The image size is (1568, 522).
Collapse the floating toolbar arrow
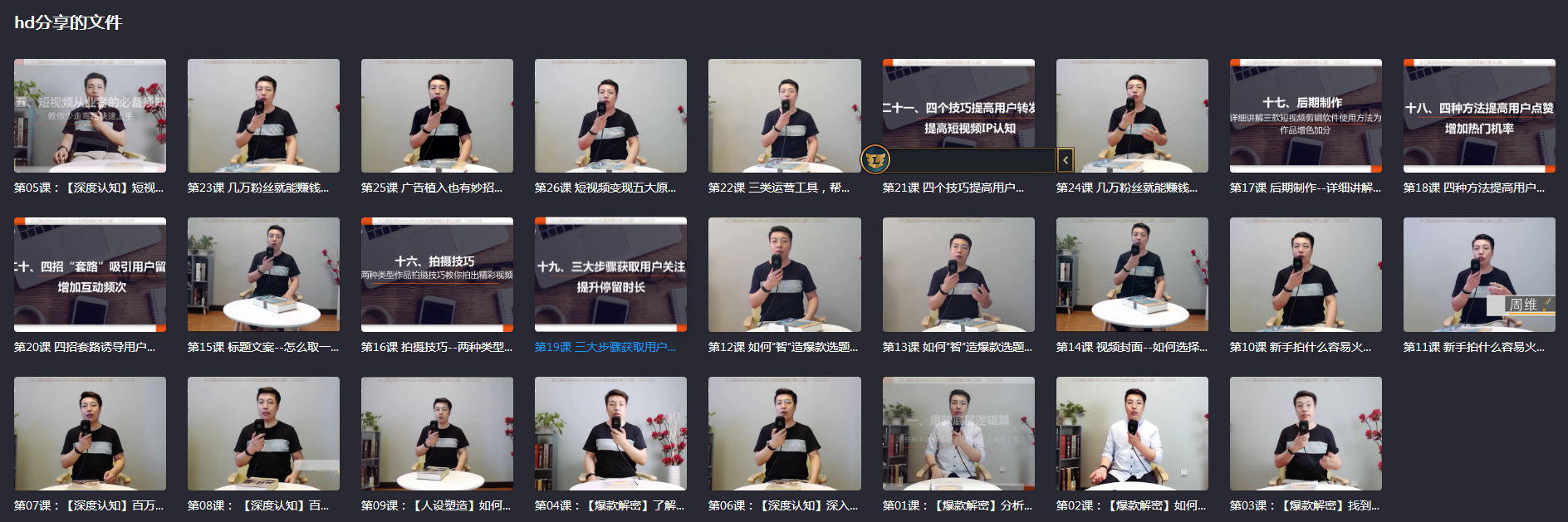(1066, 160)
